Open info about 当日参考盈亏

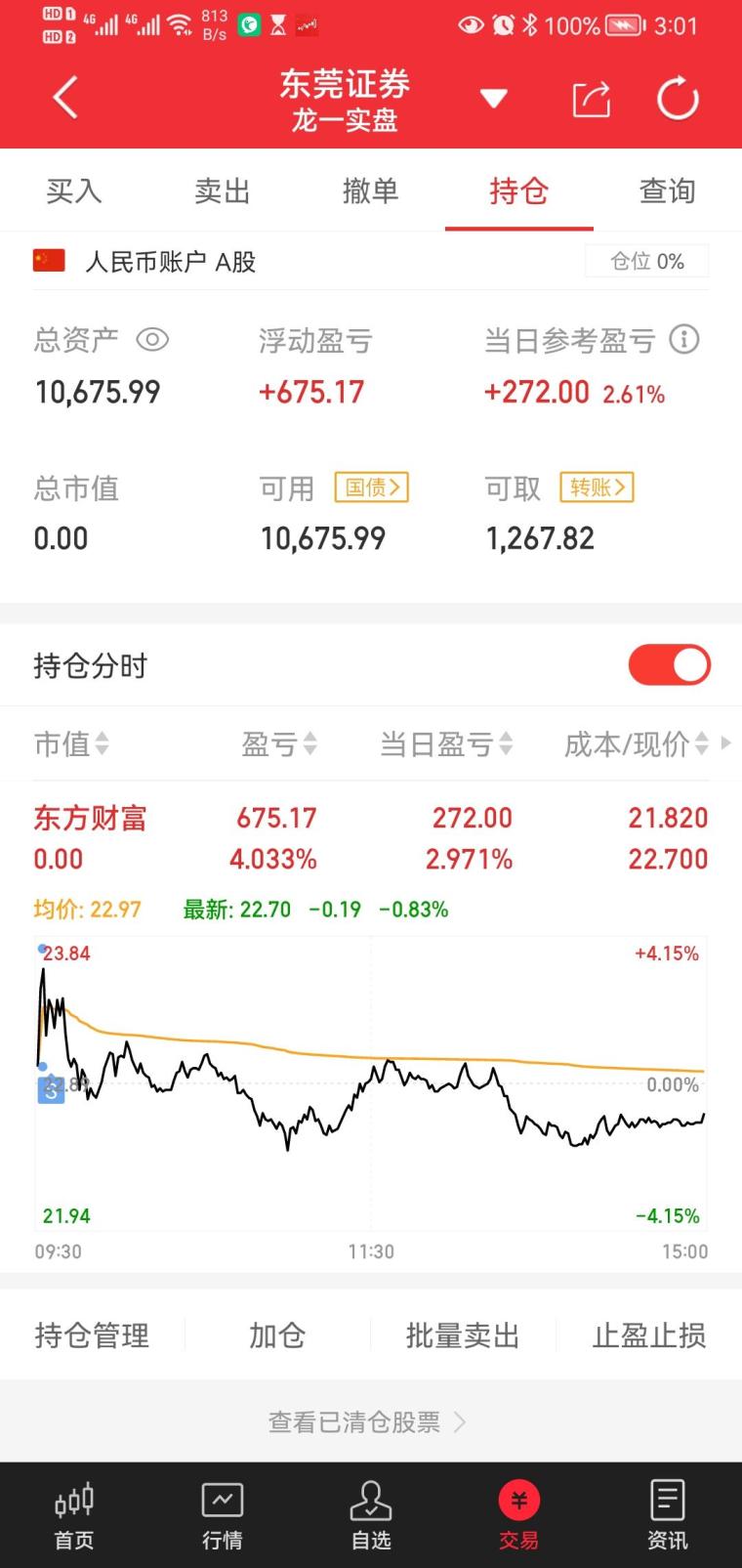coord(684,340)
